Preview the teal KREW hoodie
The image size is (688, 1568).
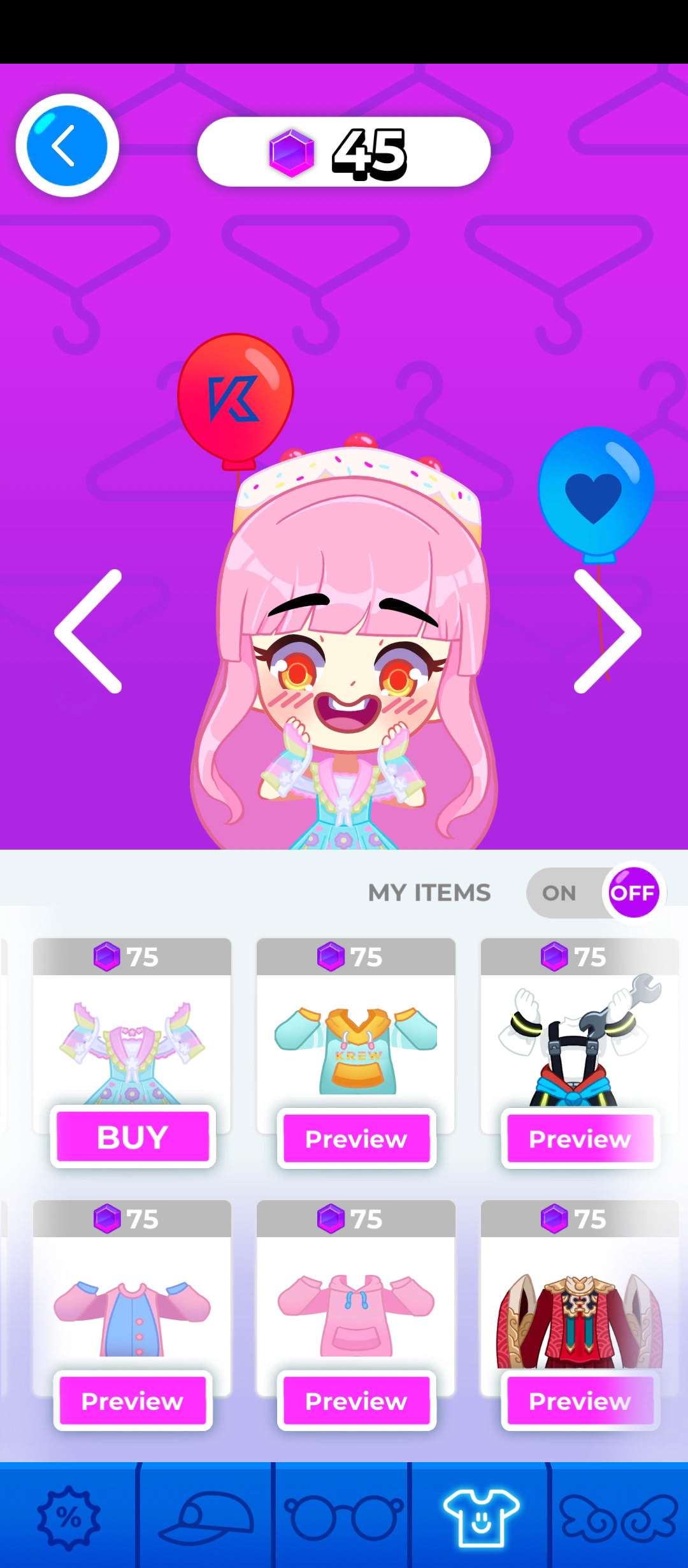pyautogui.click(x=356, y=1138)
